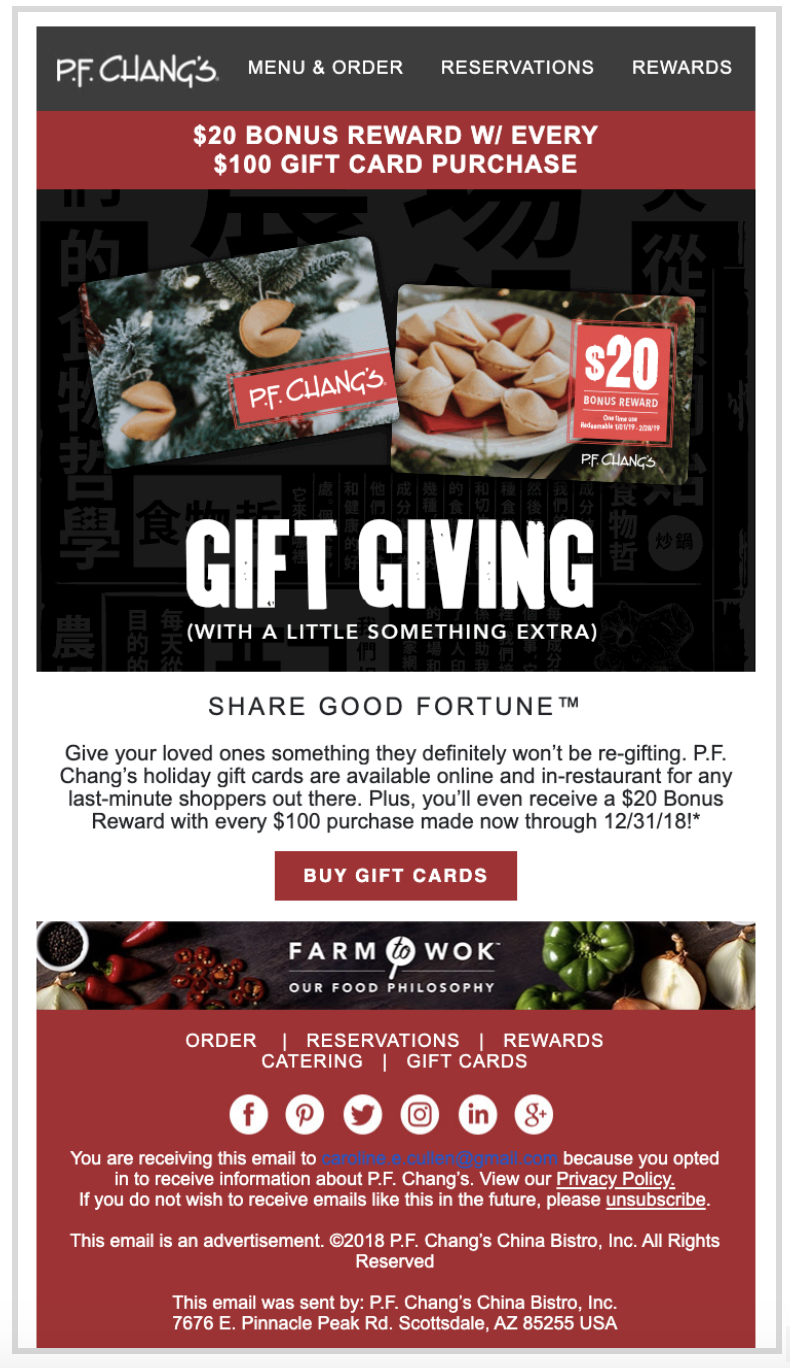Image resolution: width=790 pixels, height=1368 pixels.
Task: Open MENU & ORDER in the header bar
Action: [325, 68]
